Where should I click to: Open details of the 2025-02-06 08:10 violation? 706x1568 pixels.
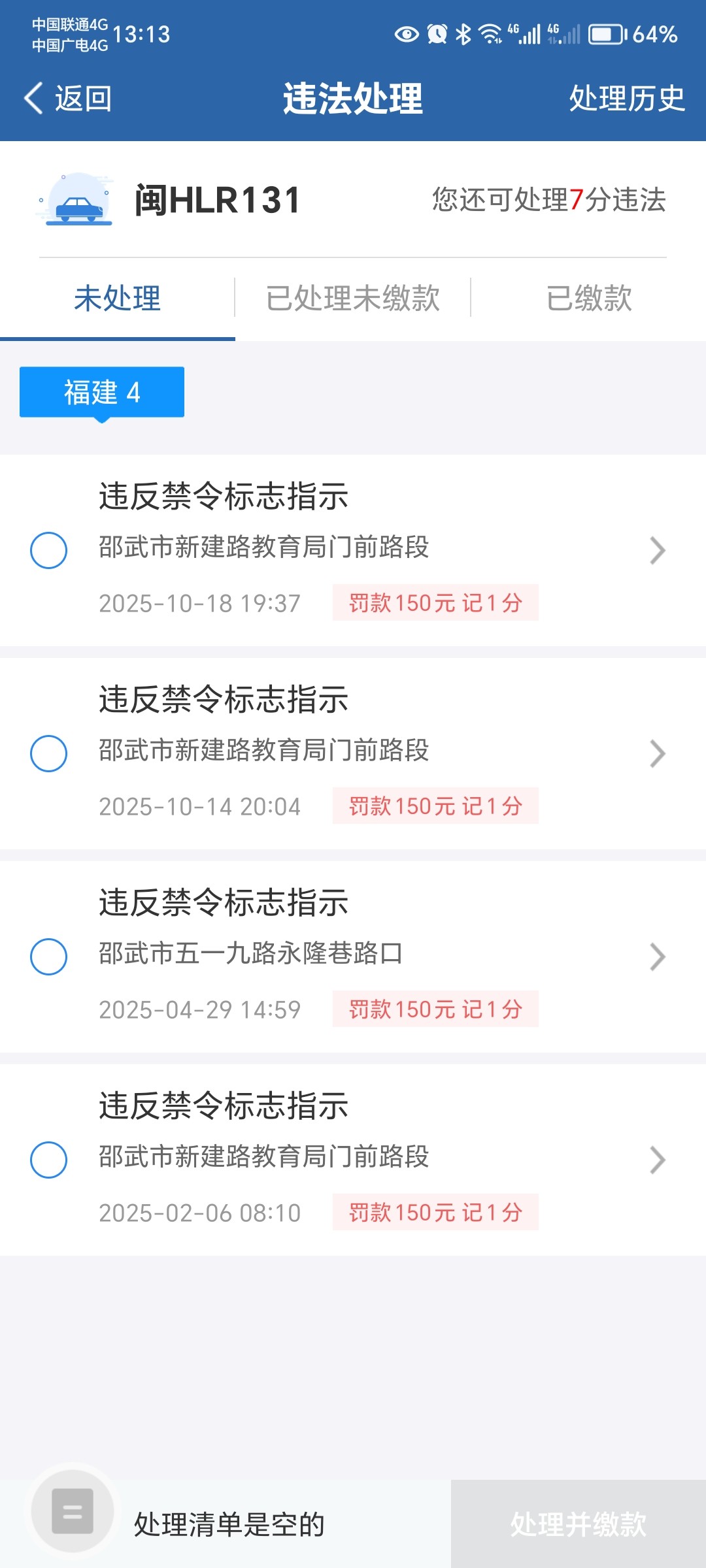click(657, 1160)
